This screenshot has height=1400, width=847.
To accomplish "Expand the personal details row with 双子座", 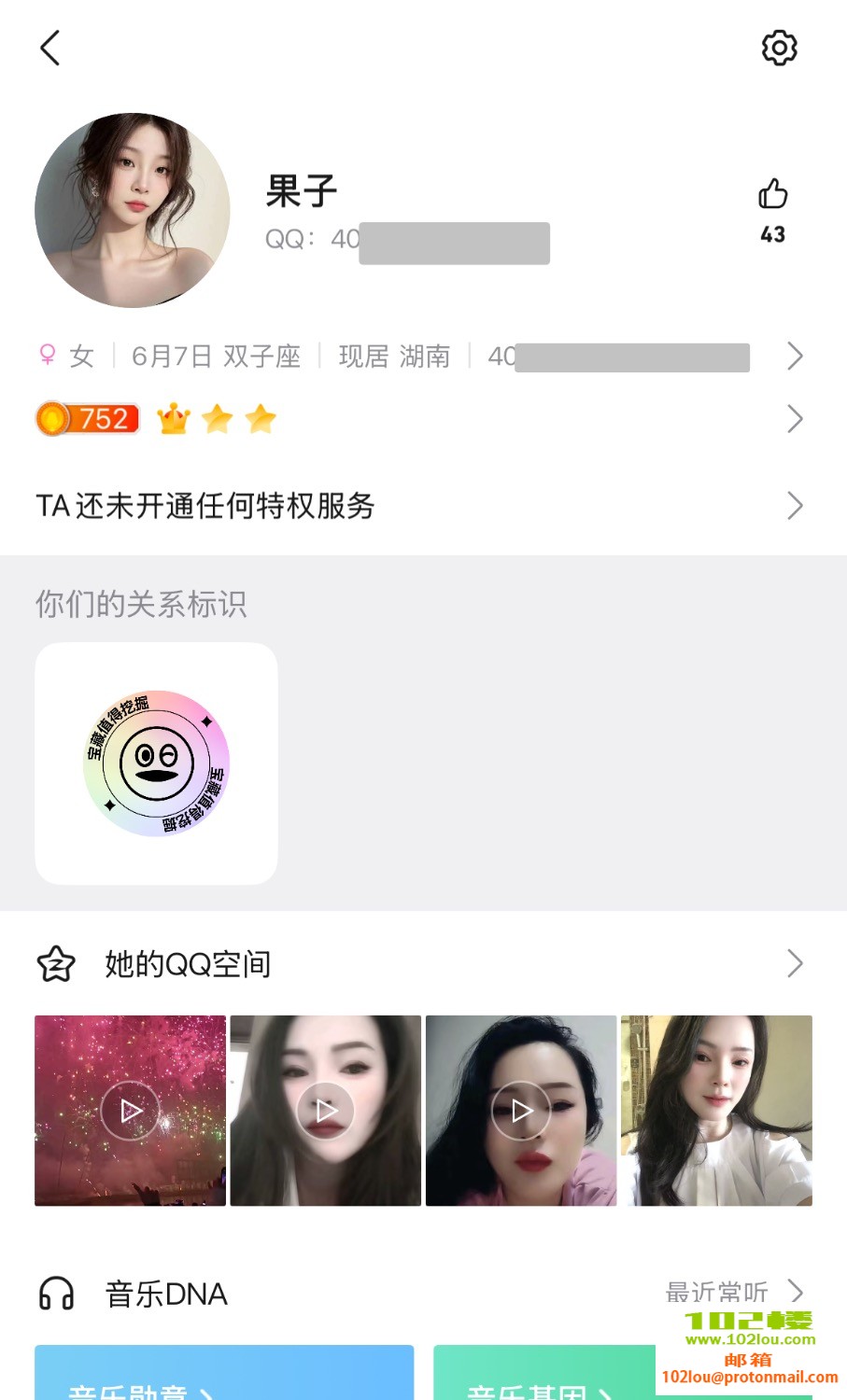I will coord(420,356).
